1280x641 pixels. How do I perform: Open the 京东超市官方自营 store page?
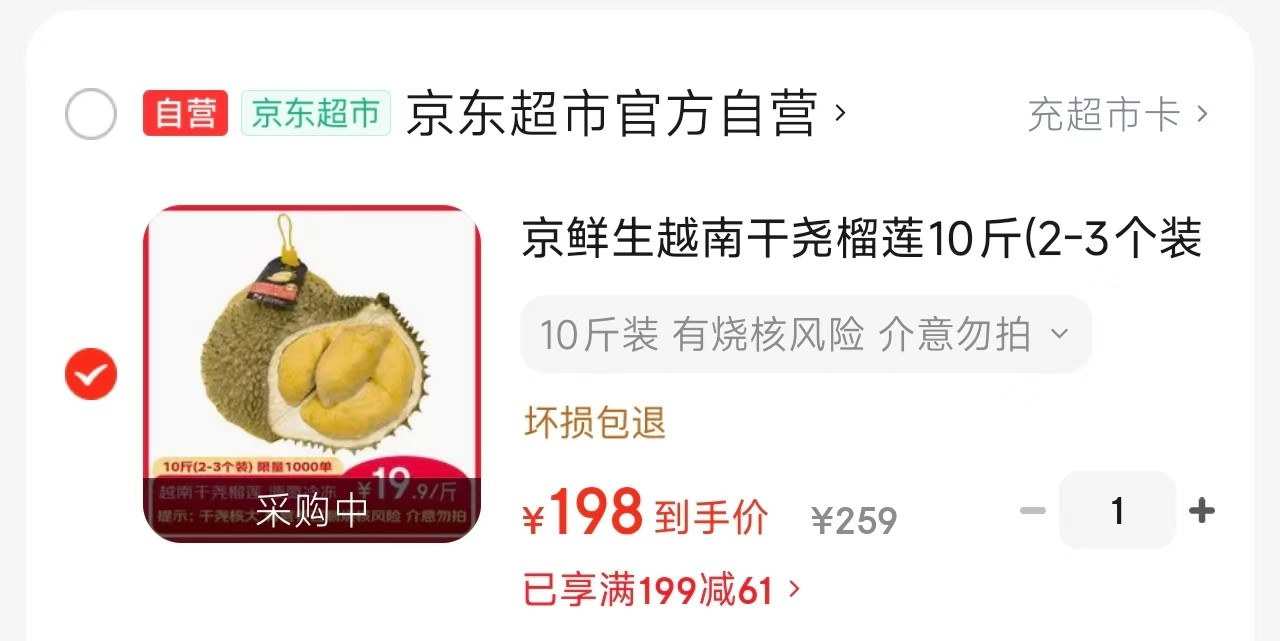[625, 114]
